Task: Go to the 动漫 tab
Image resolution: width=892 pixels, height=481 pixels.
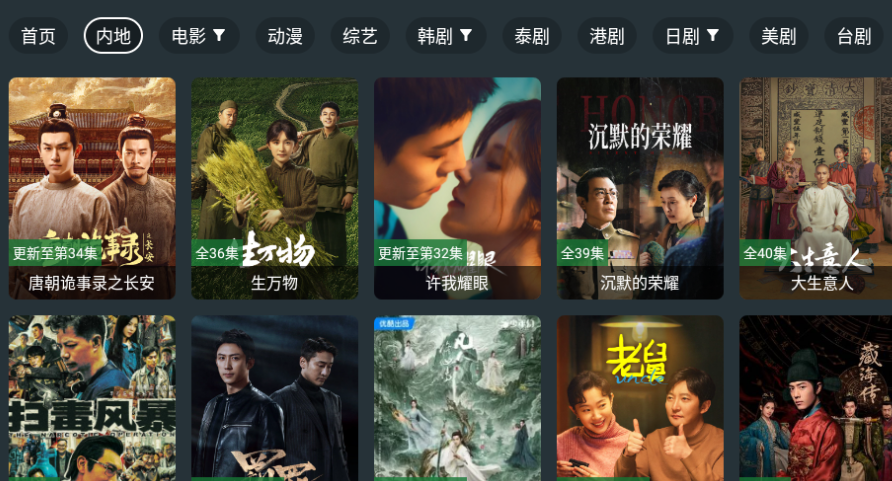Action: click(285, 36)
